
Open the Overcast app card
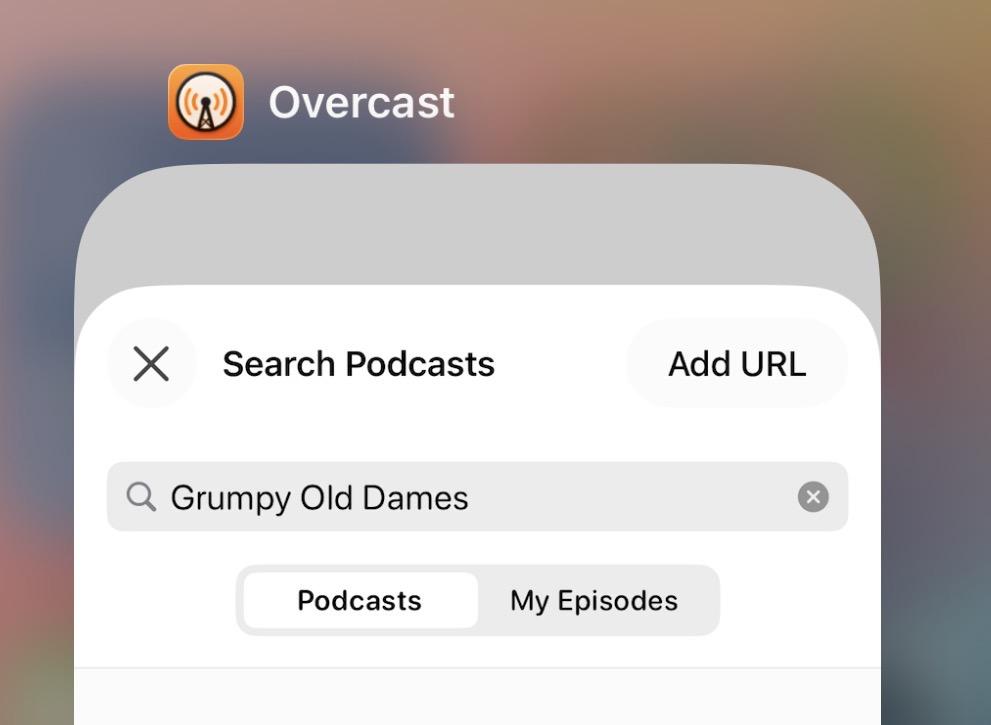477,444
